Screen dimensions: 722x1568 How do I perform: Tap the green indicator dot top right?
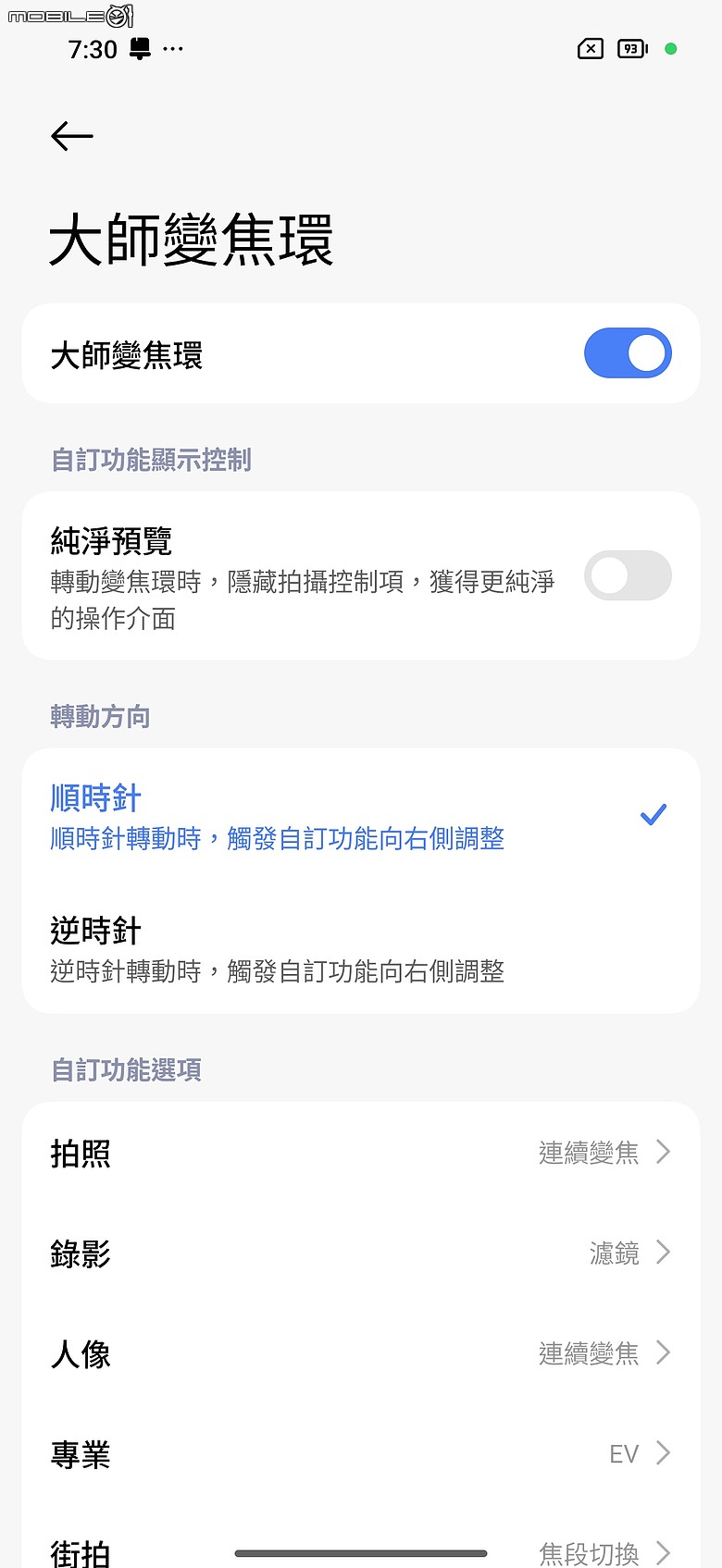pos(671,49)
